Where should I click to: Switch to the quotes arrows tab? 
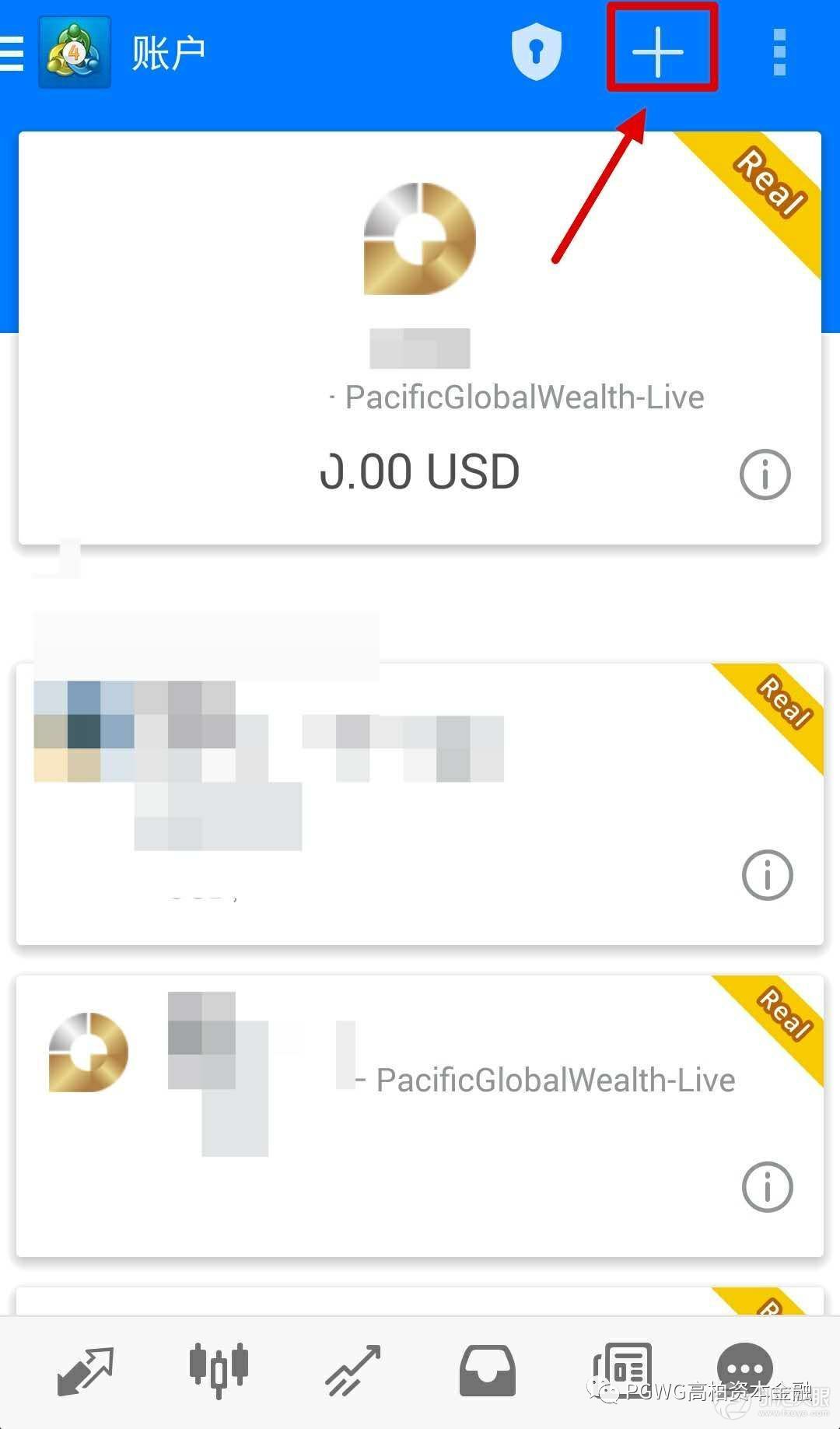click(x=86, y=1370)
